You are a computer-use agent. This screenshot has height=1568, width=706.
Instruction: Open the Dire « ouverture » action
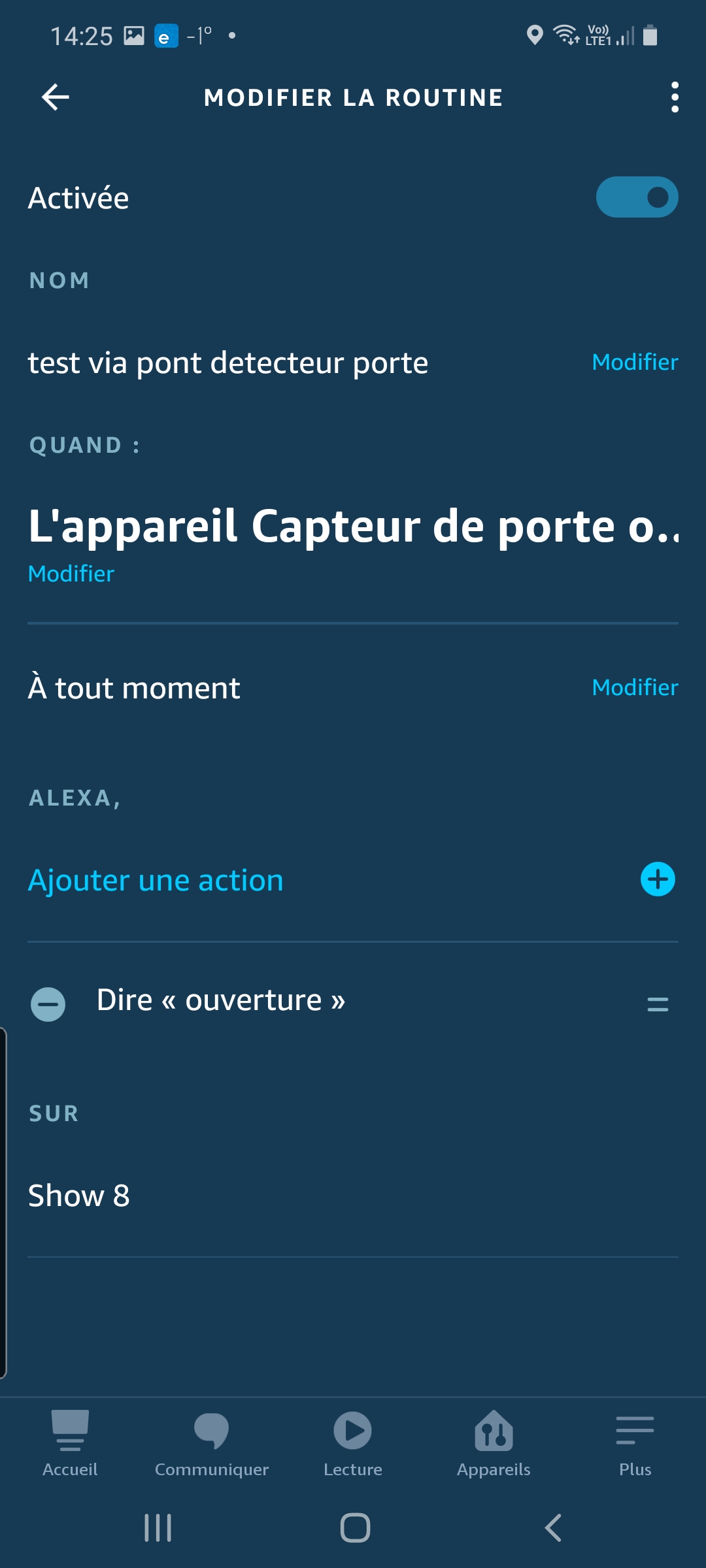pyautogui.click(x=221, y=1000)
